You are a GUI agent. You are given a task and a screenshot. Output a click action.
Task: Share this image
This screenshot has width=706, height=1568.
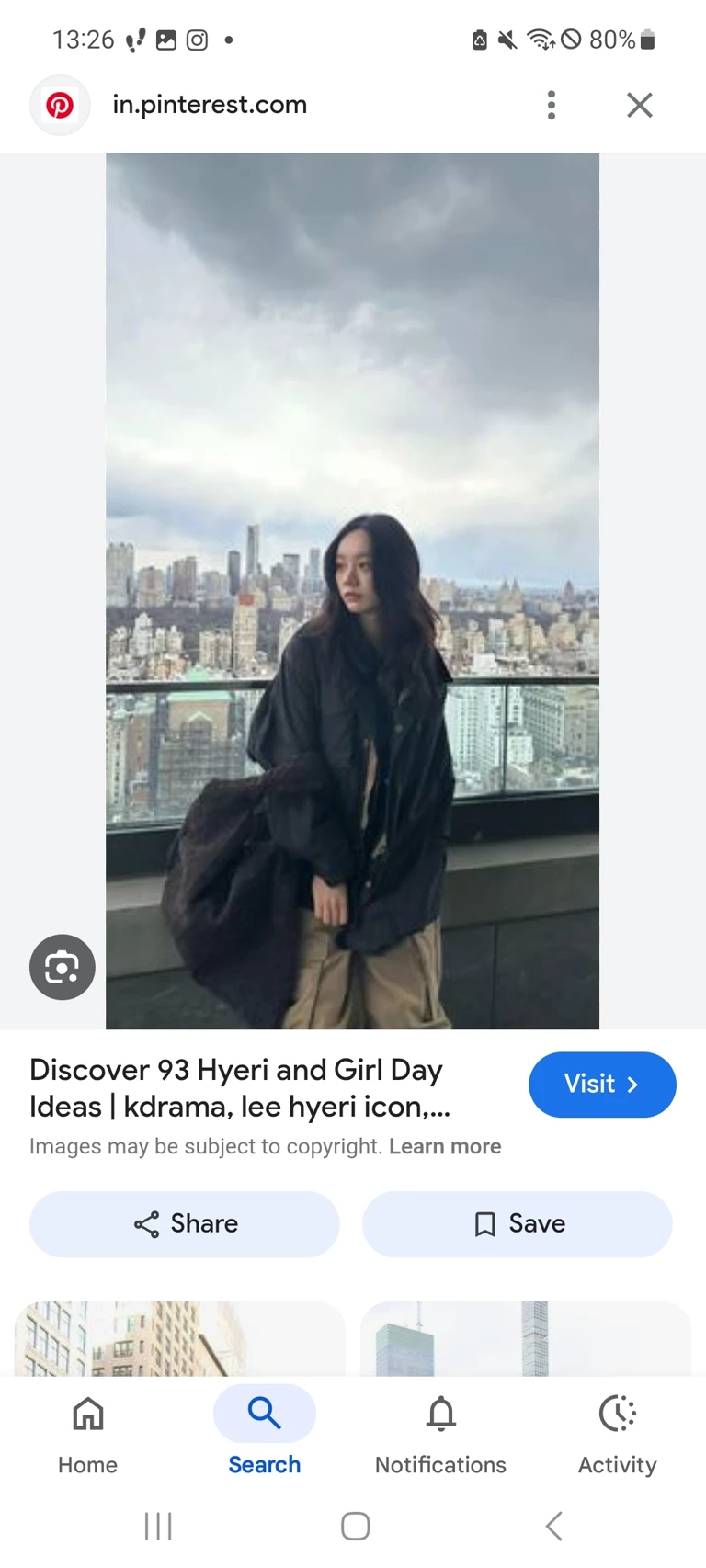pos(185,1223)
